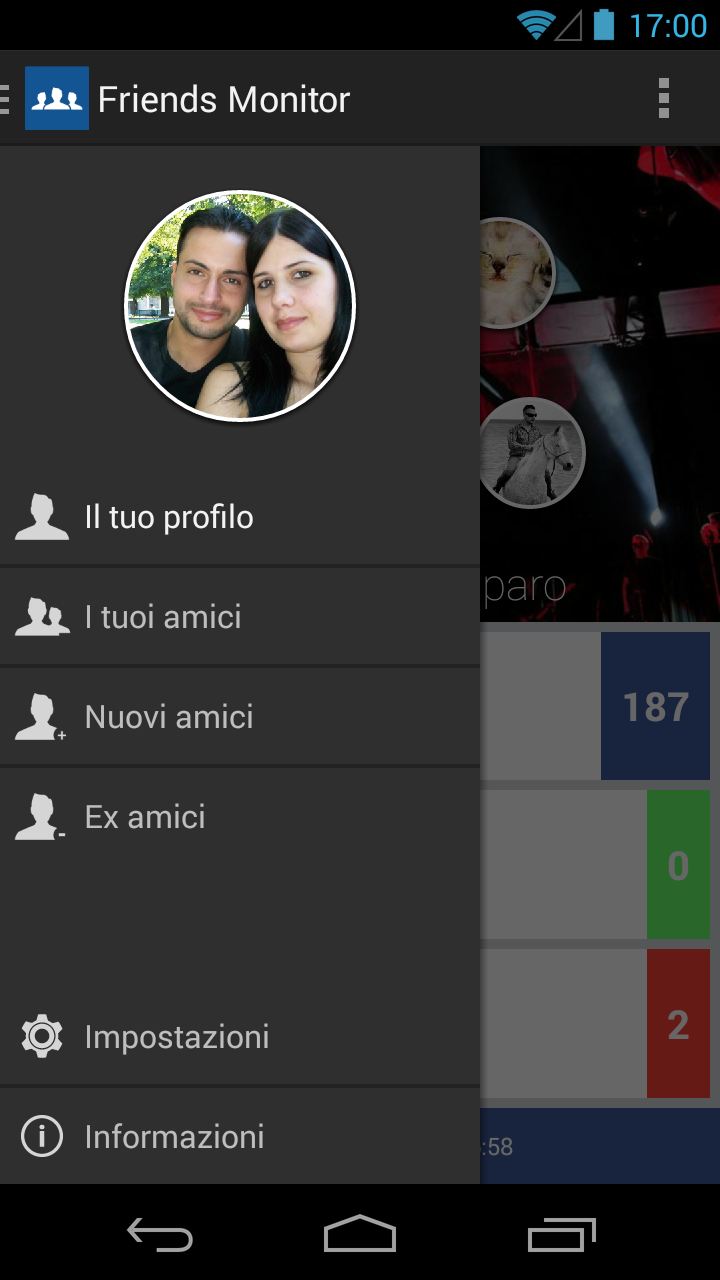This screenshot has width=720, height=1280.
Task: Open the circular couple profile photo
Action: pyautogui.click(x=240, y=305)
